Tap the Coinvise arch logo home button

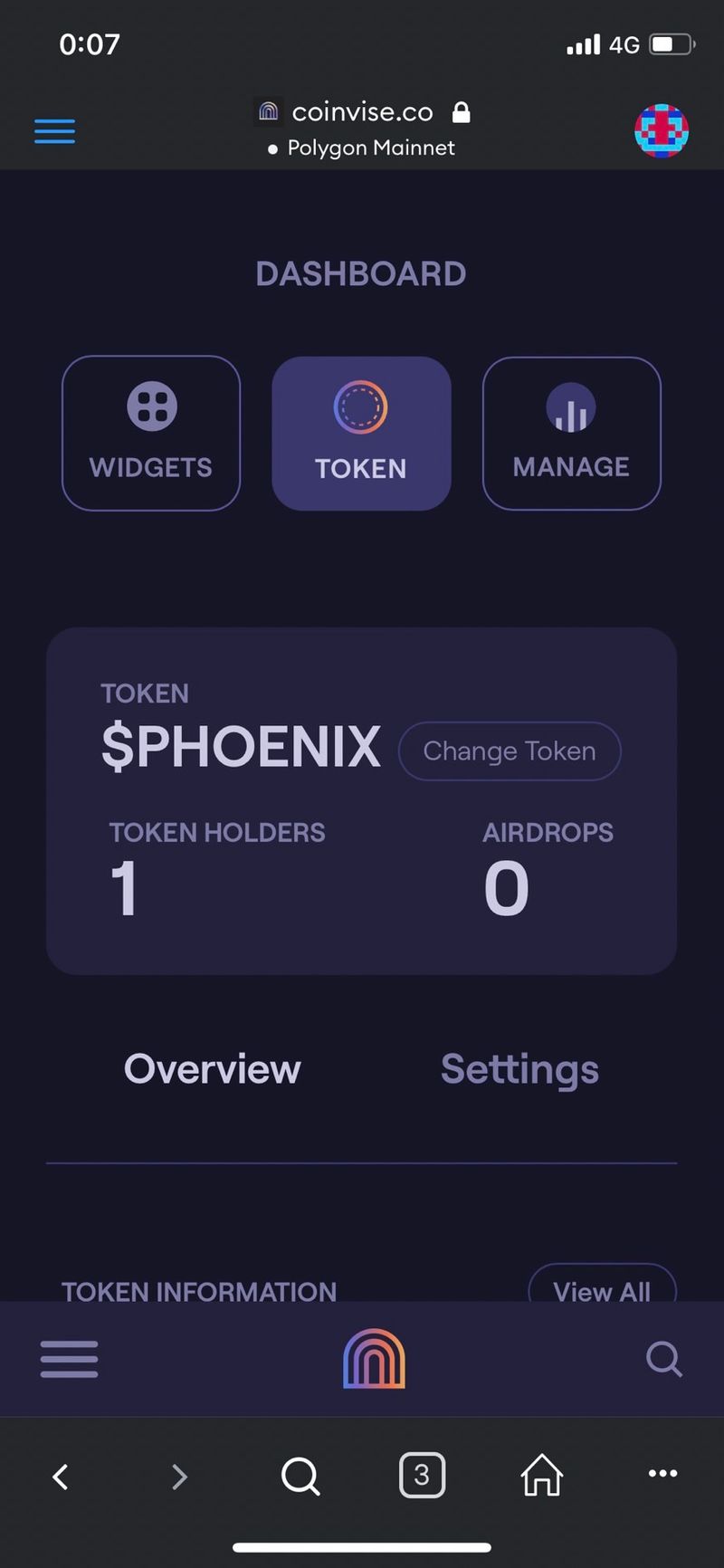374,1358
